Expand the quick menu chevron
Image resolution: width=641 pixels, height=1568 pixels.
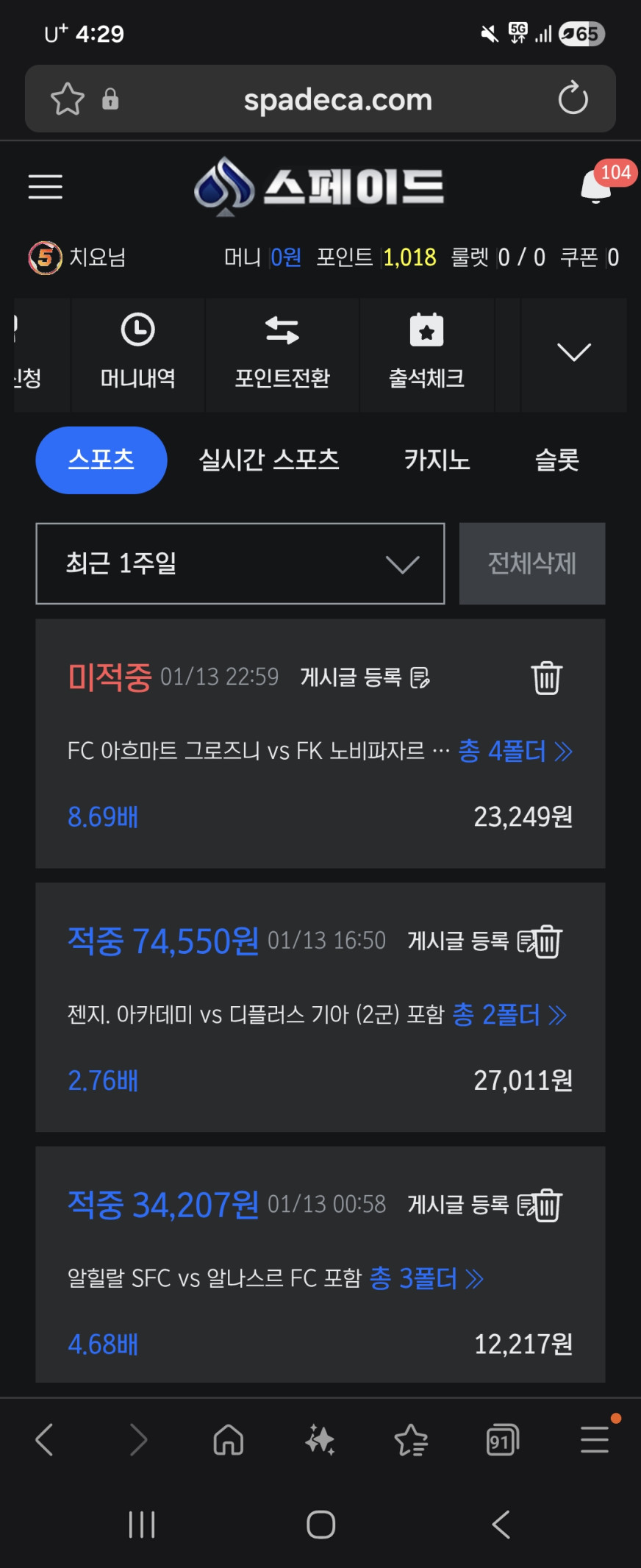click(x=573, y=352)
